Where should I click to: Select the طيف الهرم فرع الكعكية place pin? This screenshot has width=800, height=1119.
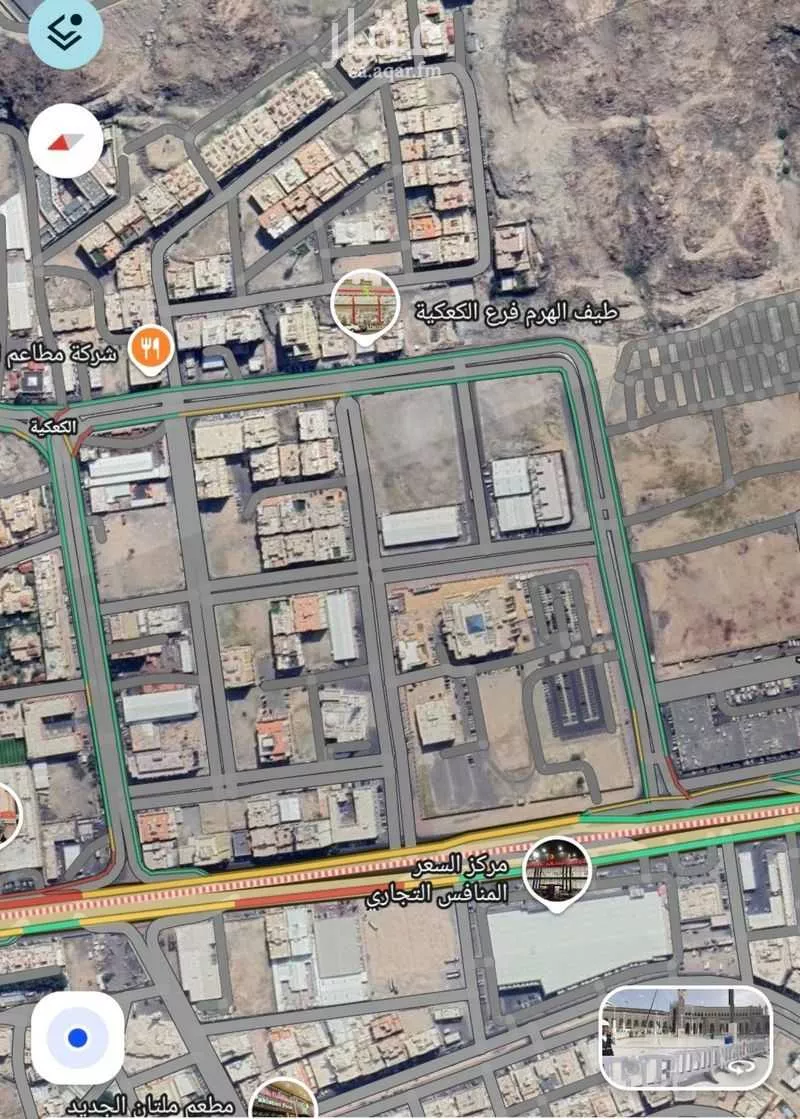point(366,306)
